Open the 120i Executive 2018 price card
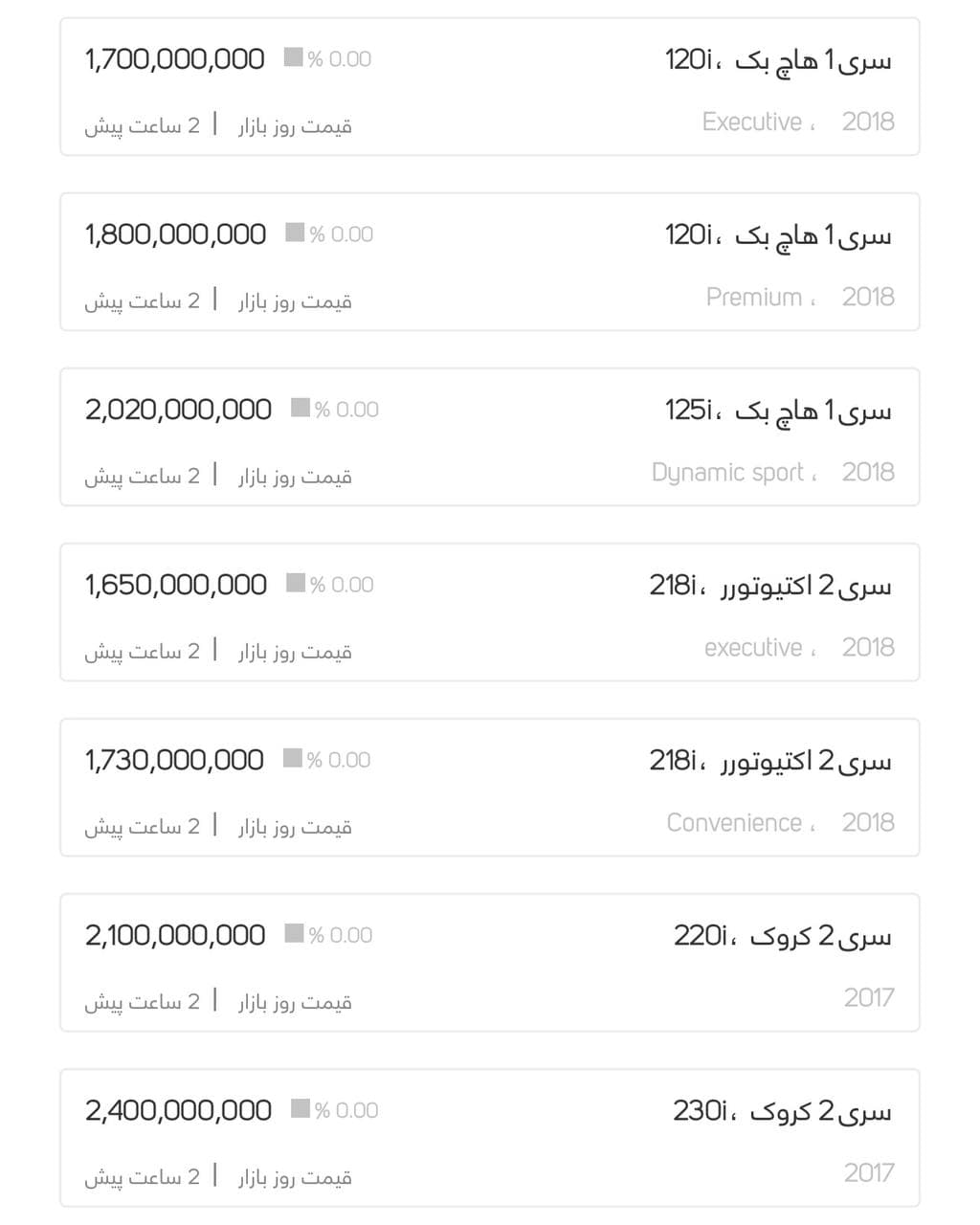This screenshot has height=1225, width=980. tap(490, 87)
